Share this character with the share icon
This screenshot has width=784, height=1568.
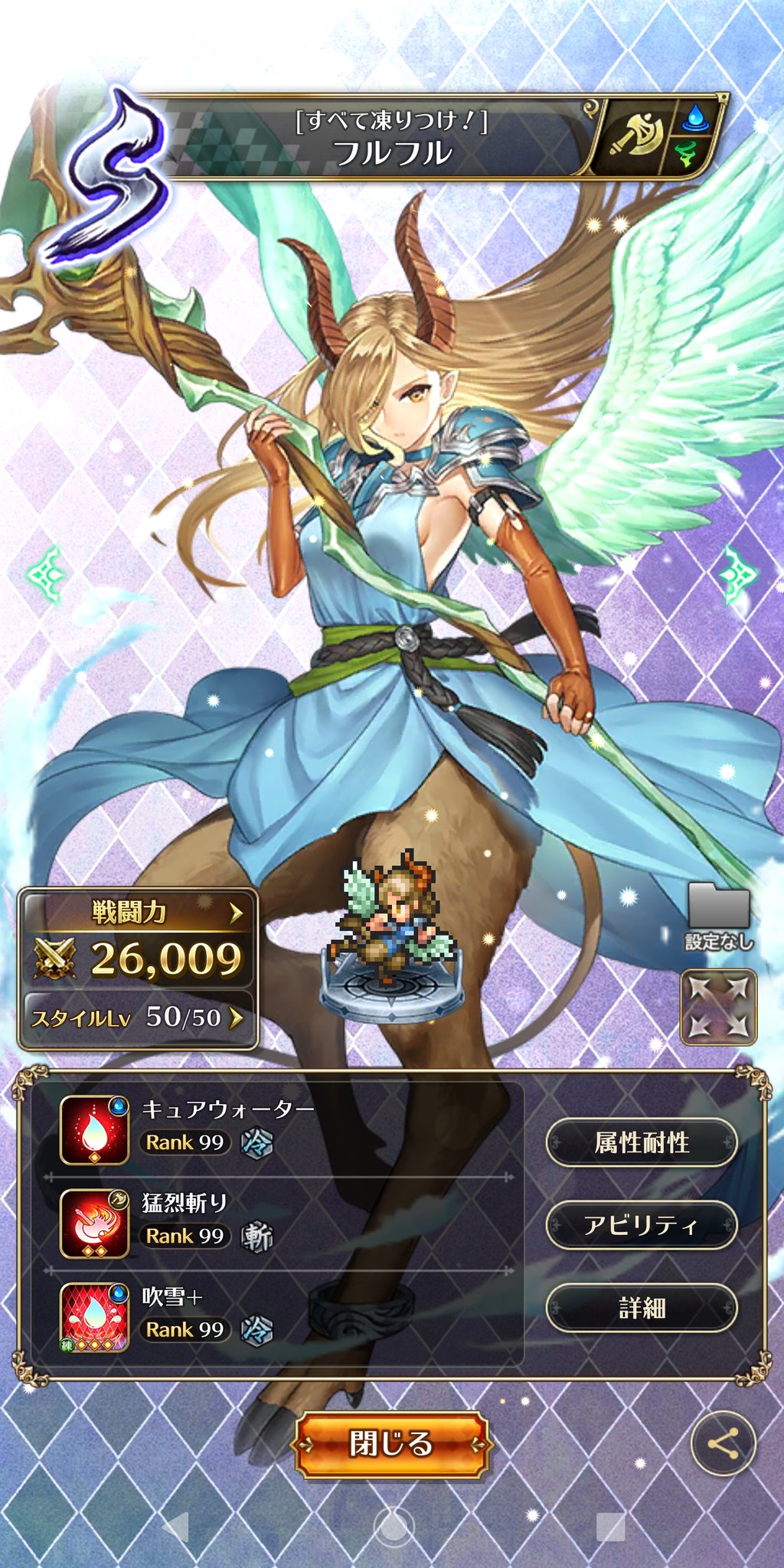[x=723, y=1443]
